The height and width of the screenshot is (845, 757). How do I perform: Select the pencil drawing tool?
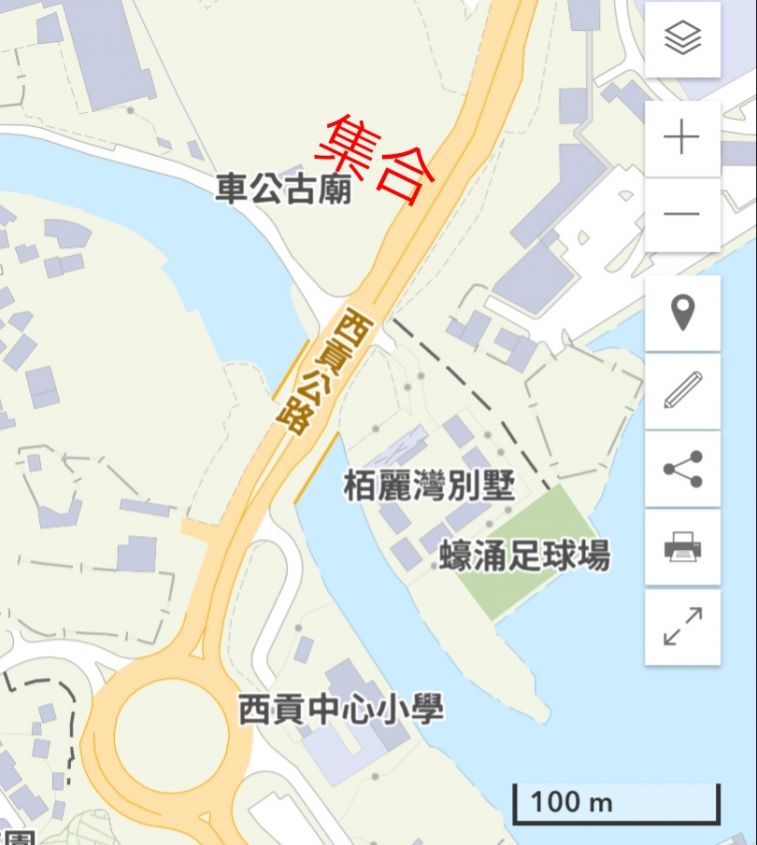682,391
